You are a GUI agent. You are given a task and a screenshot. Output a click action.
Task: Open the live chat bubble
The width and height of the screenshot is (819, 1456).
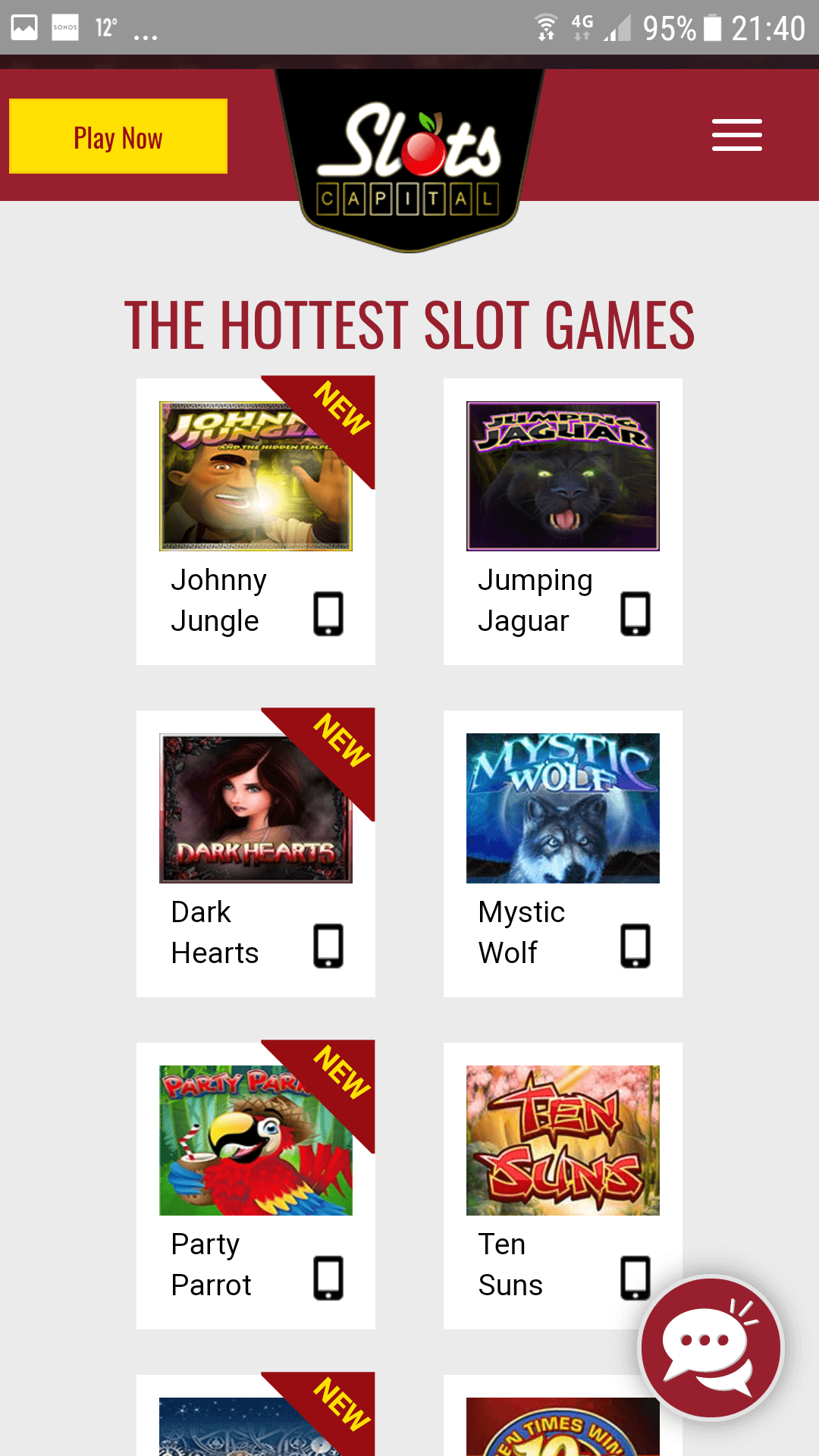pos(711,1348)
